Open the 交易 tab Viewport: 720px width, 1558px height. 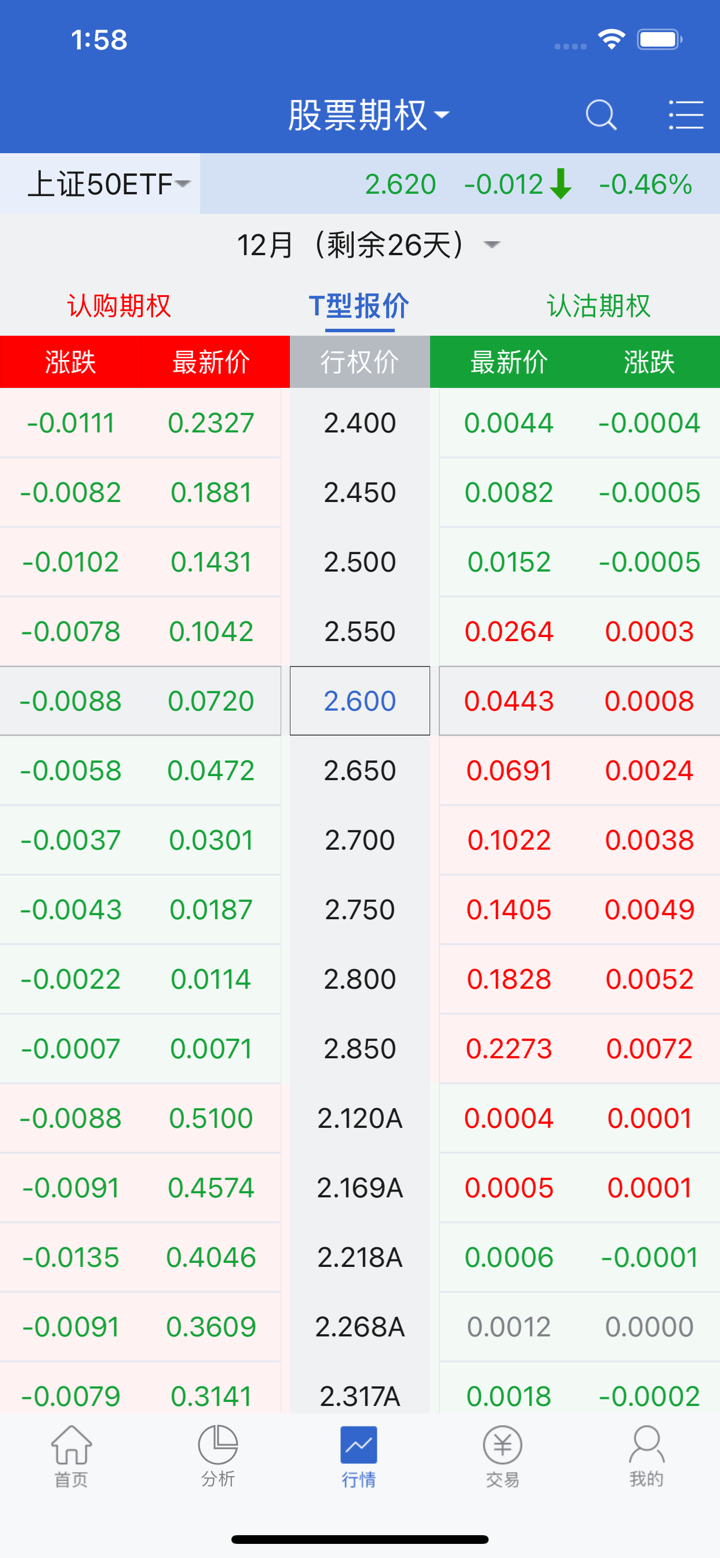point(502,1457)
